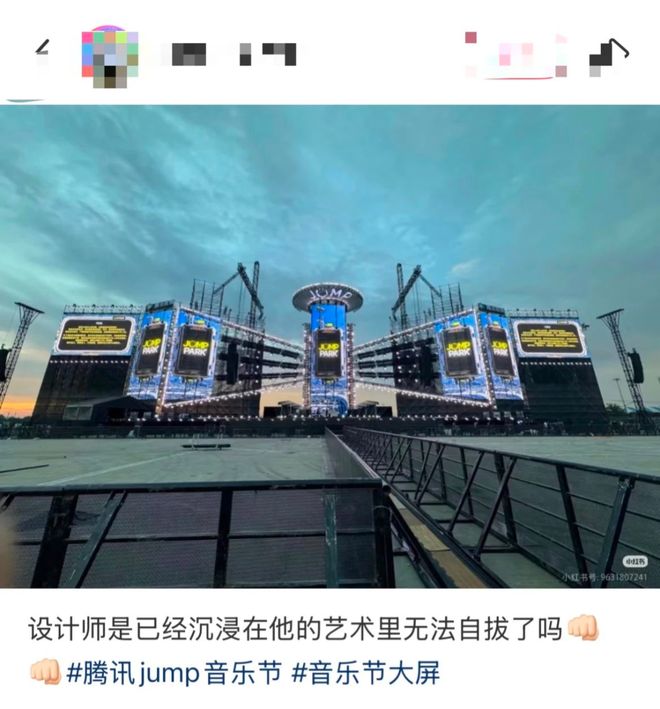Open the #音乐节大屏 hashtag
This screenshot has height=709, width=660.
coord(366,673)
